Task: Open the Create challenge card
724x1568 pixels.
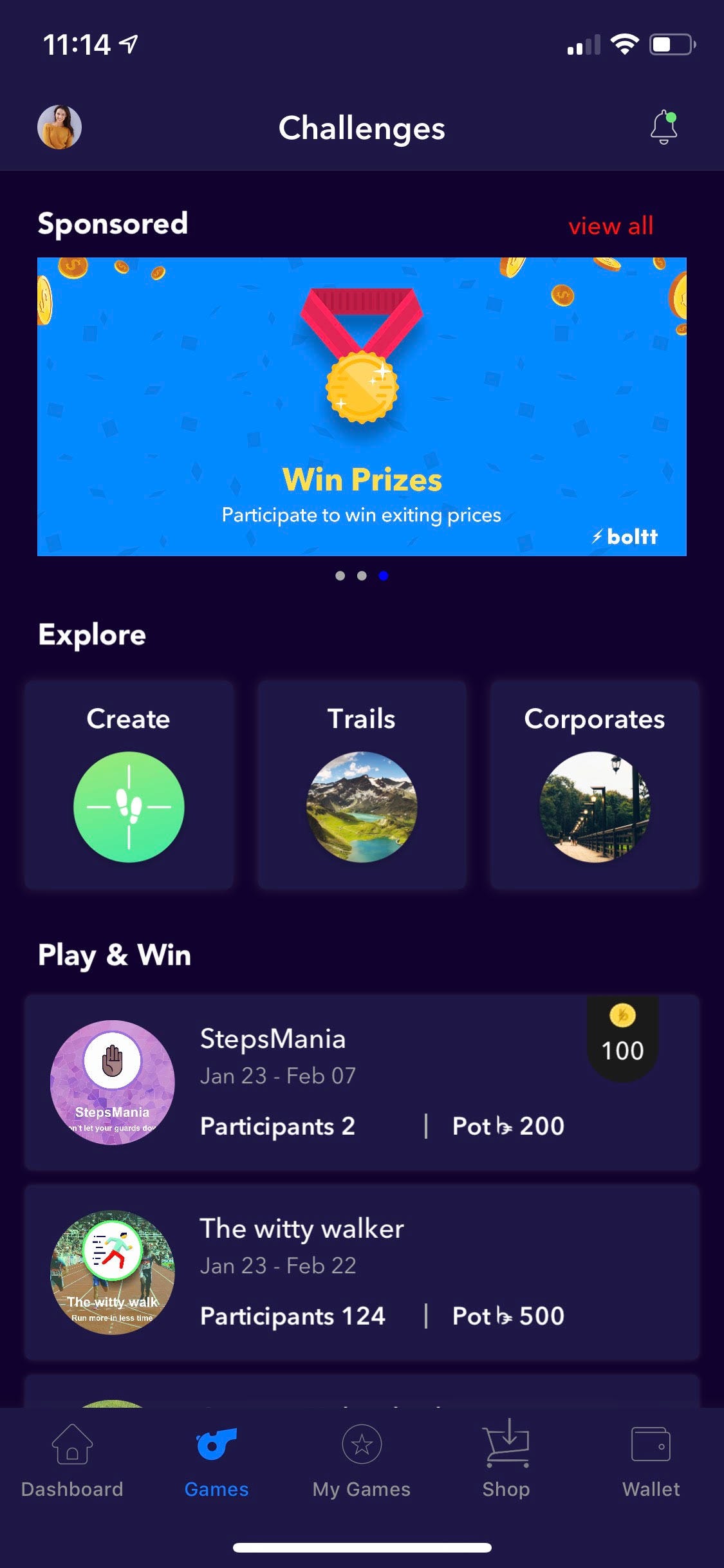Action: coord(129,785)
